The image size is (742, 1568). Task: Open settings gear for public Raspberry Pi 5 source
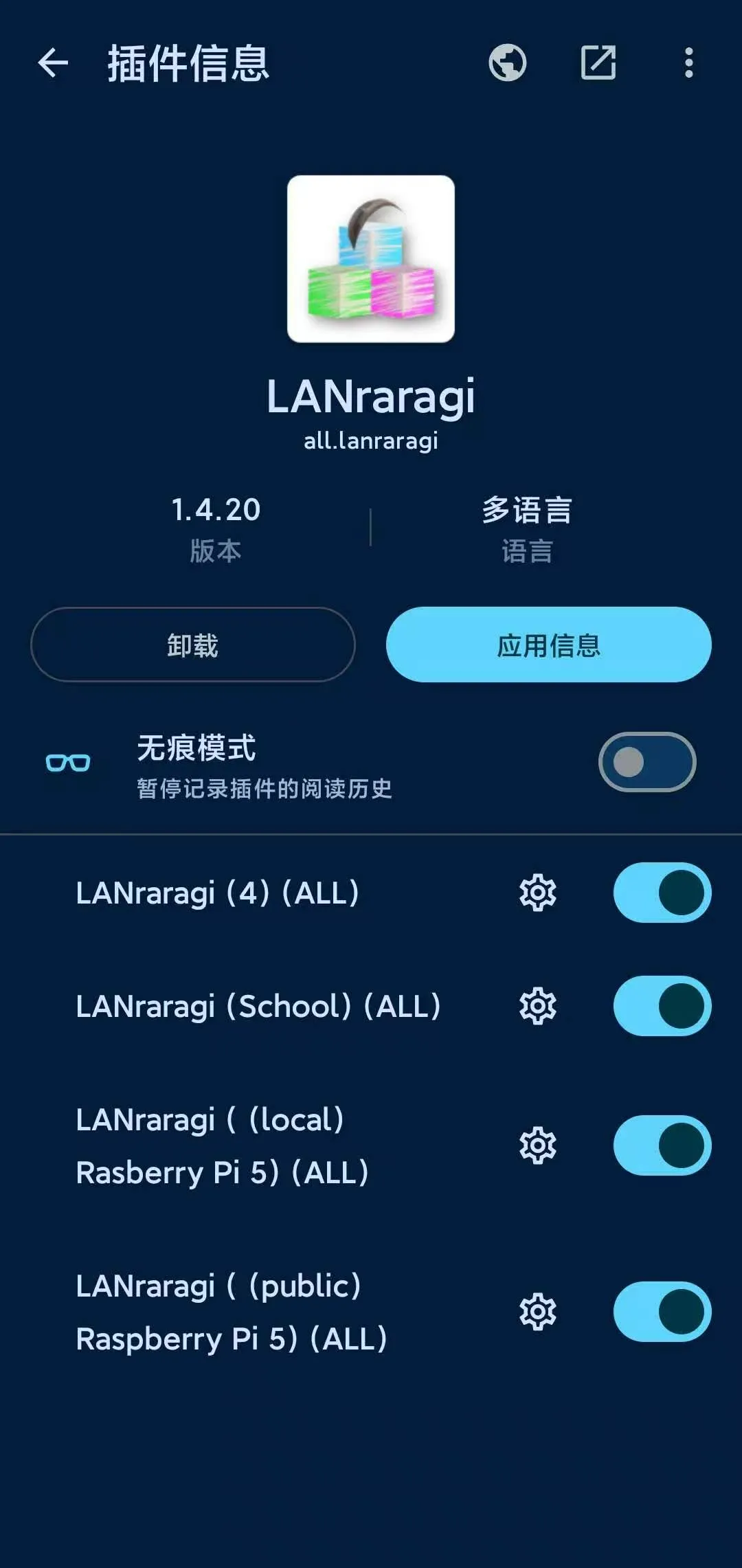point(537,1311)
